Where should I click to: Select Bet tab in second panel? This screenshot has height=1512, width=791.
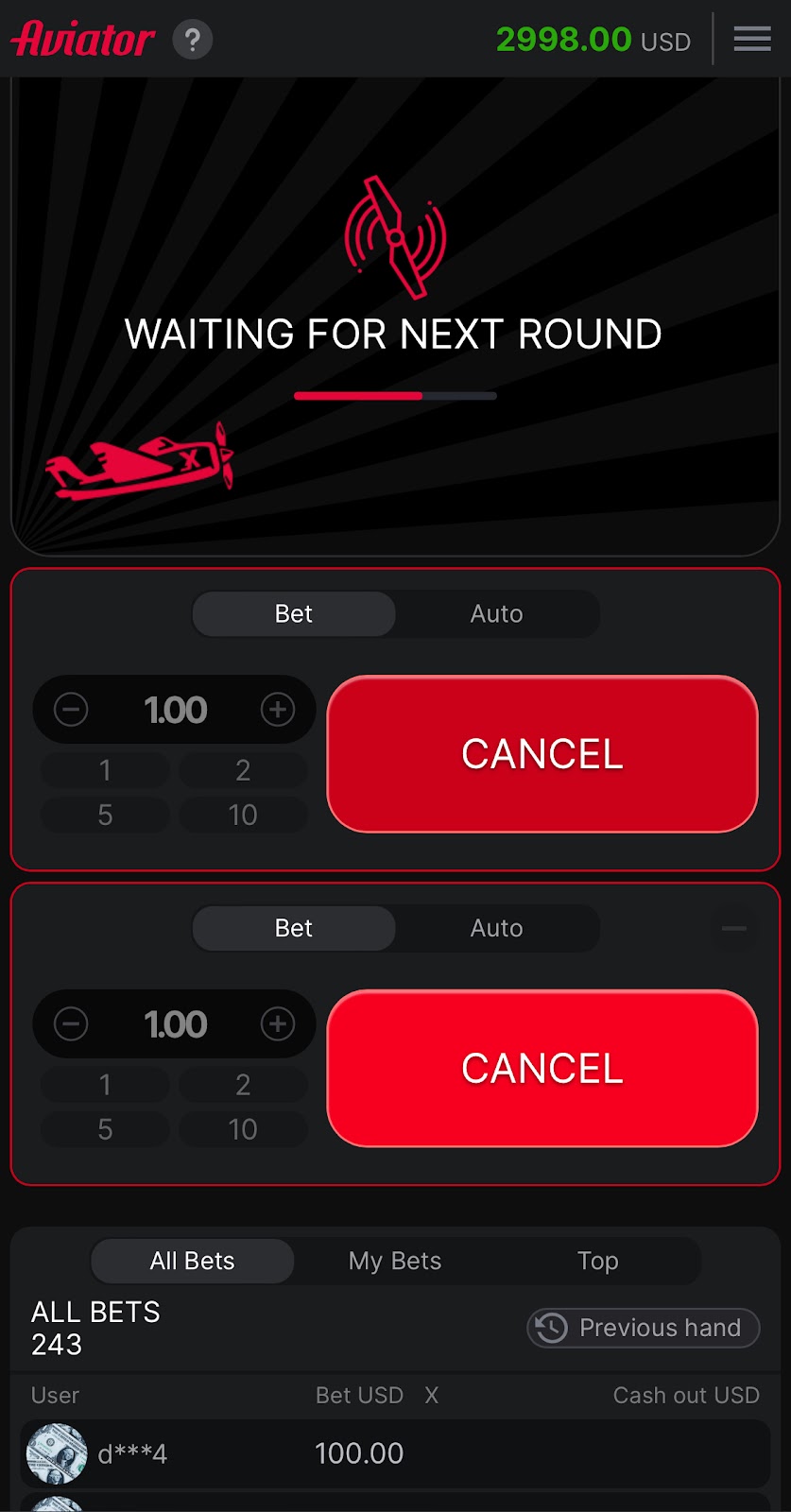pos(293,929)
